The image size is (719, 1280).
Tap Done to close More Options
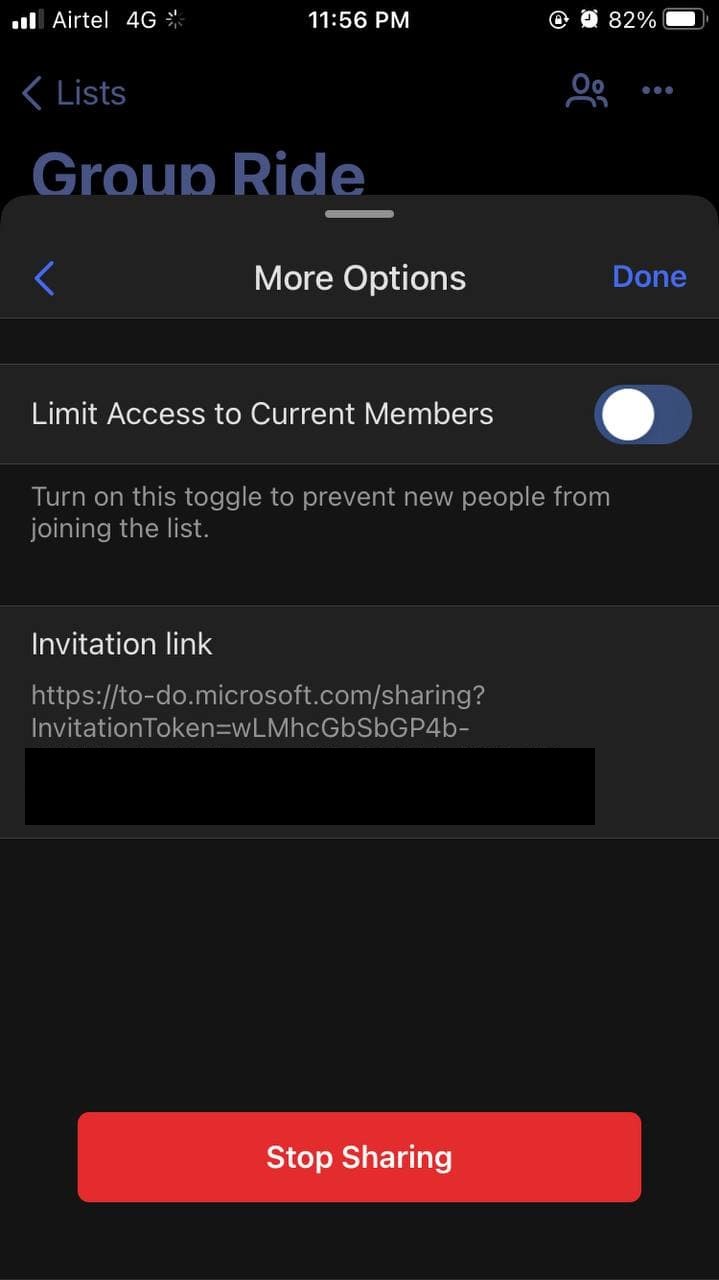click(x=649, y=277)
